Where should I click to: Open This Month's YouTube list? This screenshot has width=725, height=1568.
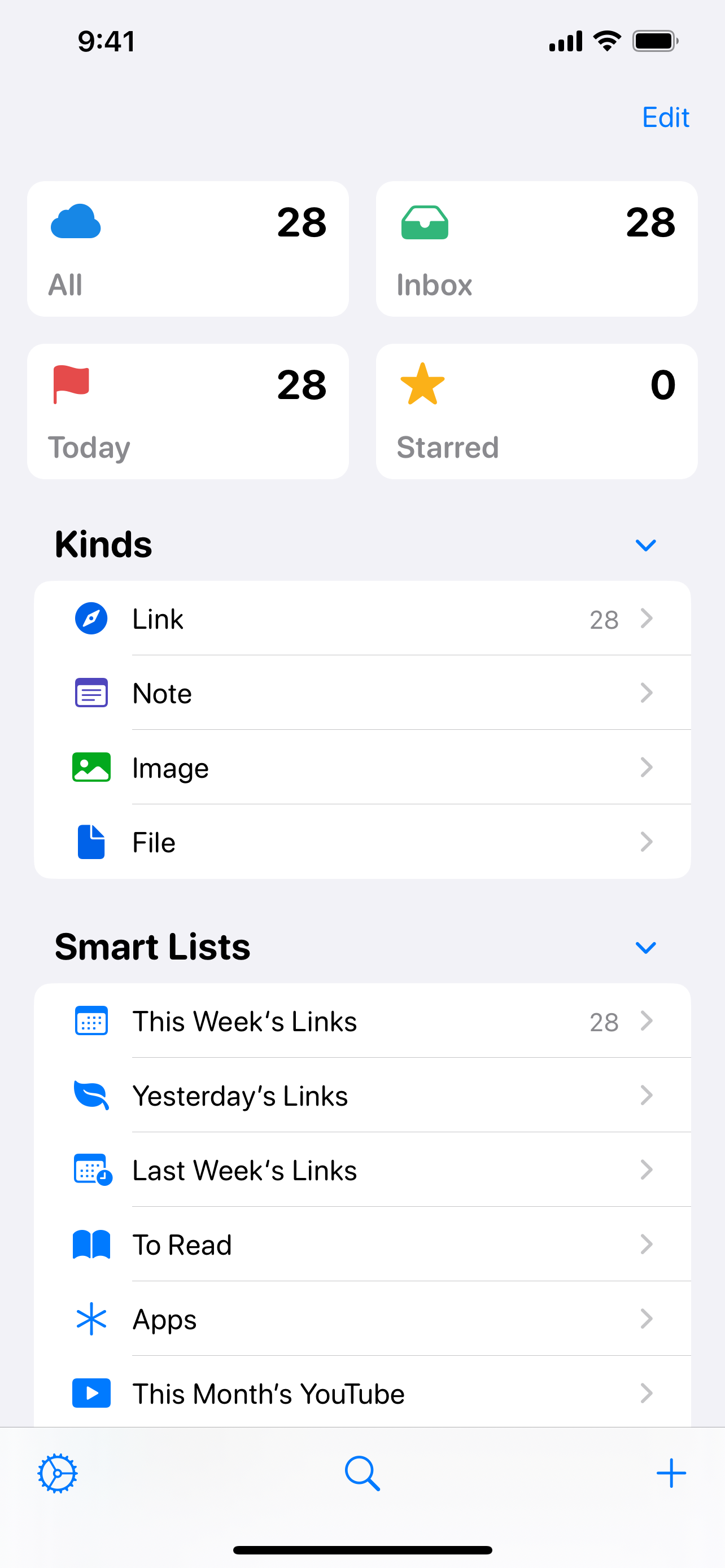pos(362,1392)
